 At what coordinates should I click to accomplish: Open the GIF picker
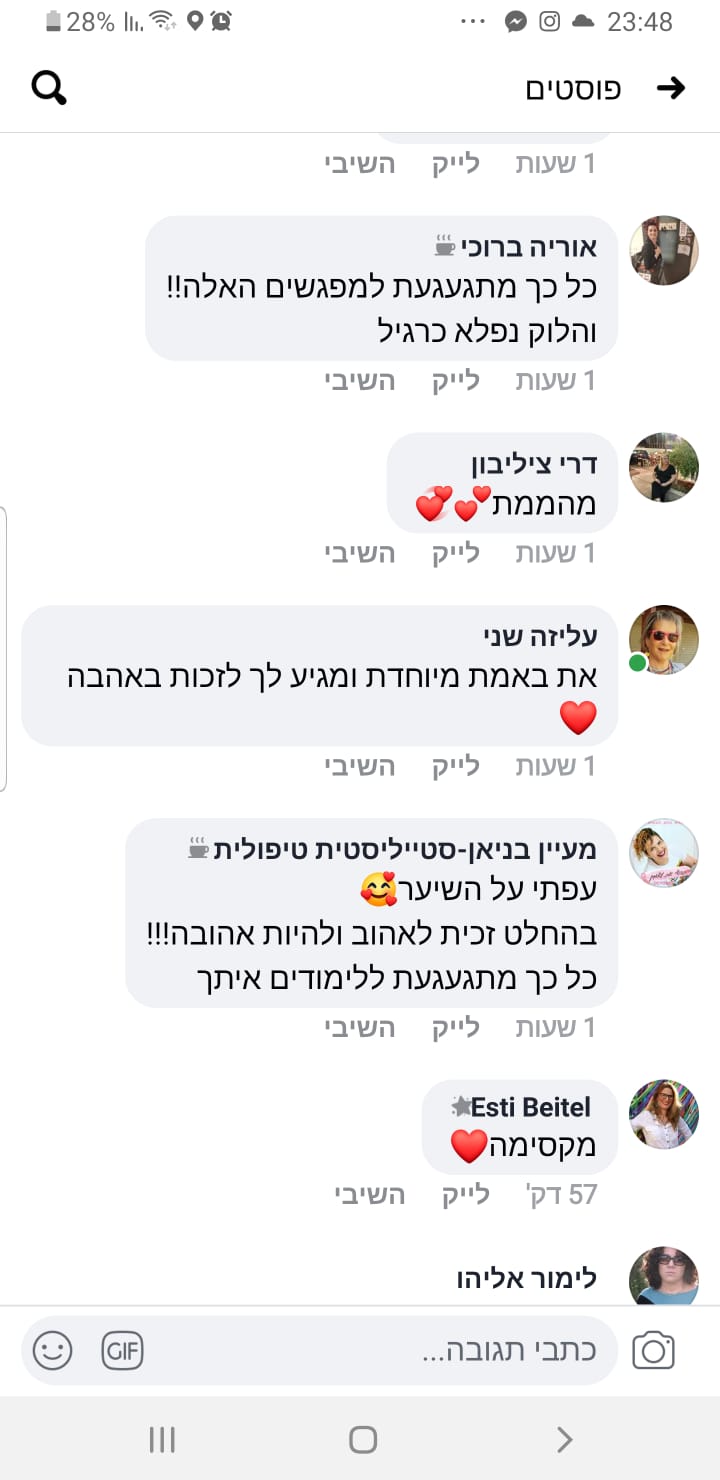click(x=123, y=1351)
